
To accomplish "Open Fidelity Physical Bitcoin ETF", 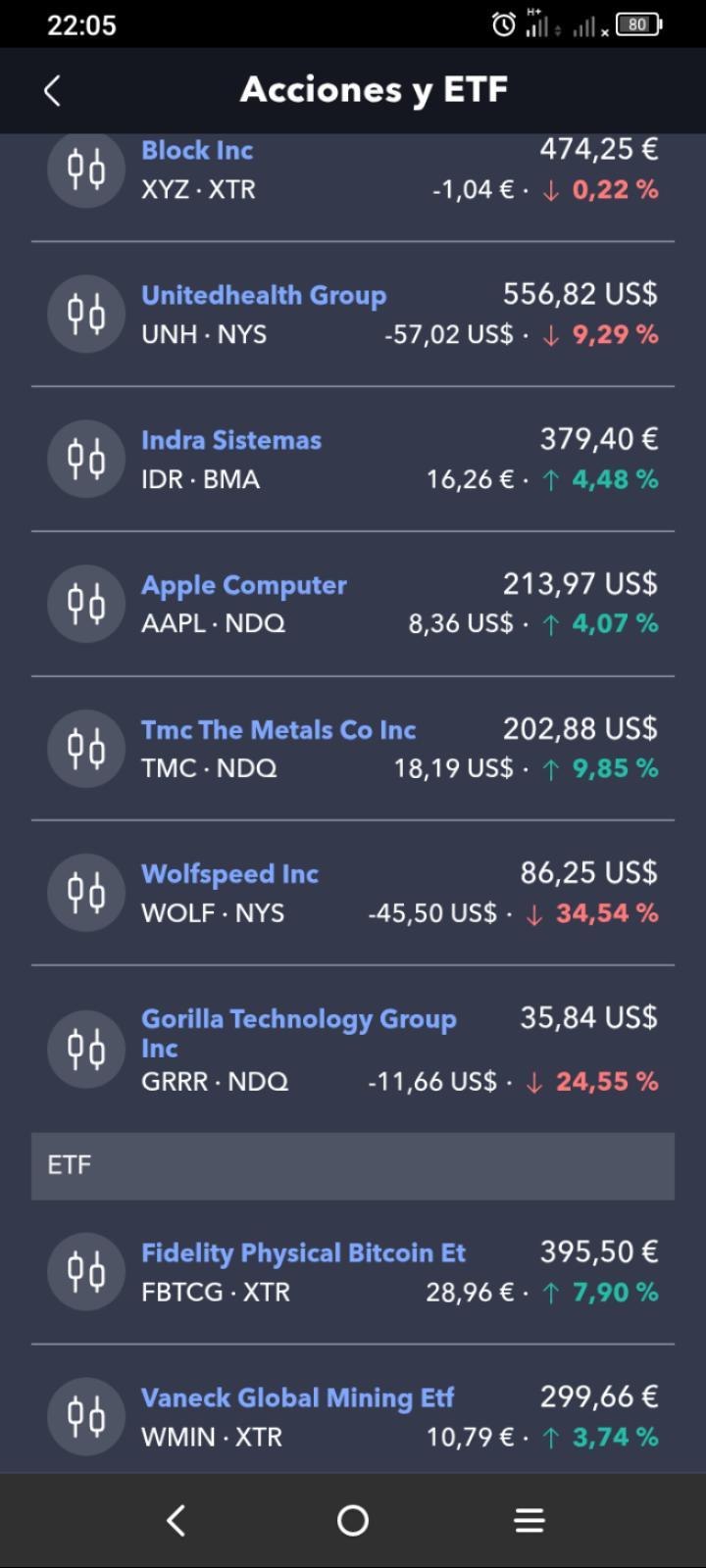I will click(353, 1271).
